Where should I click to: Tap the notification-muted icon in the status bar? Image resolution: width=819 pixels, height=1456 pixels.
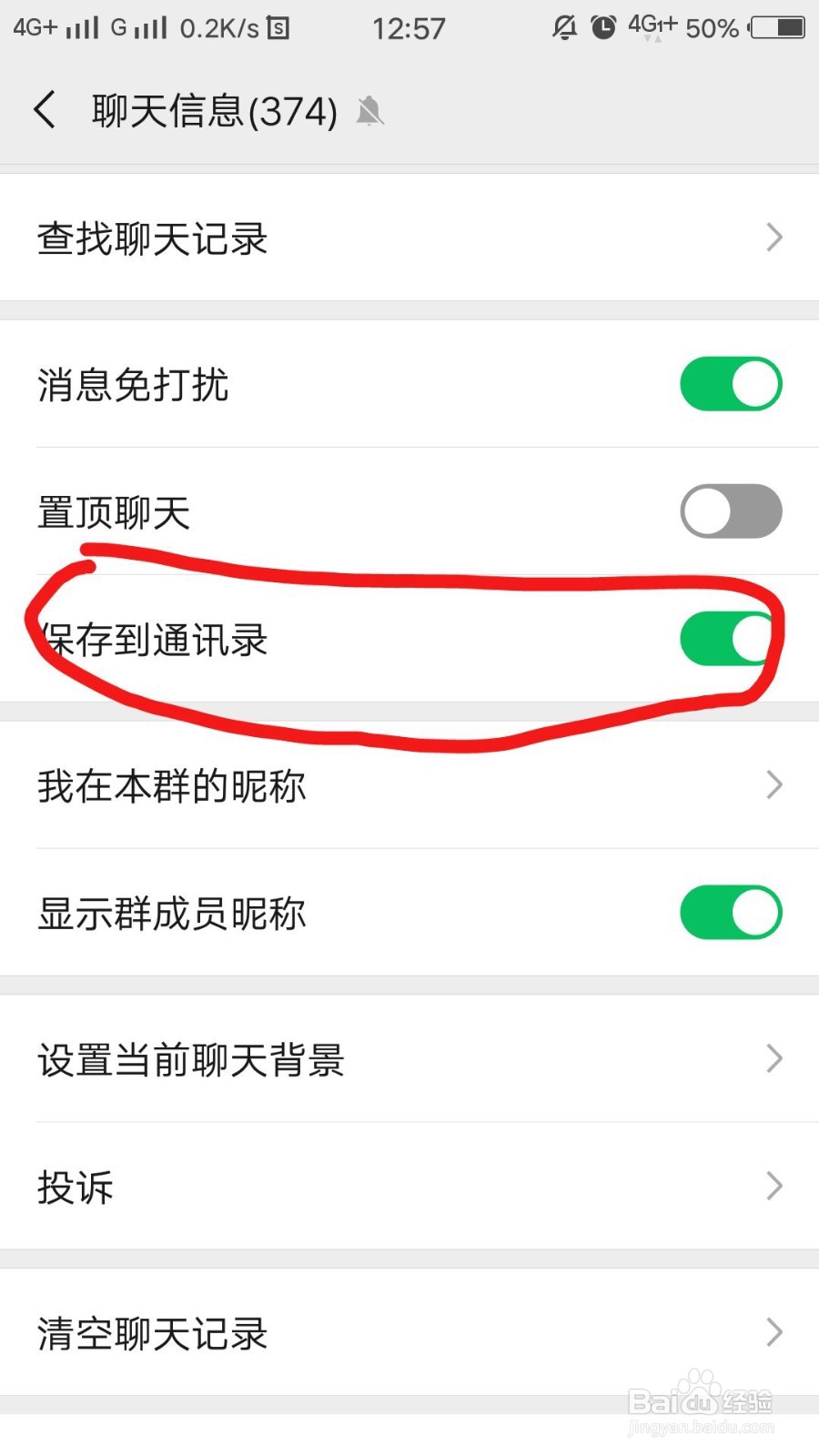[x=563, y=27]
